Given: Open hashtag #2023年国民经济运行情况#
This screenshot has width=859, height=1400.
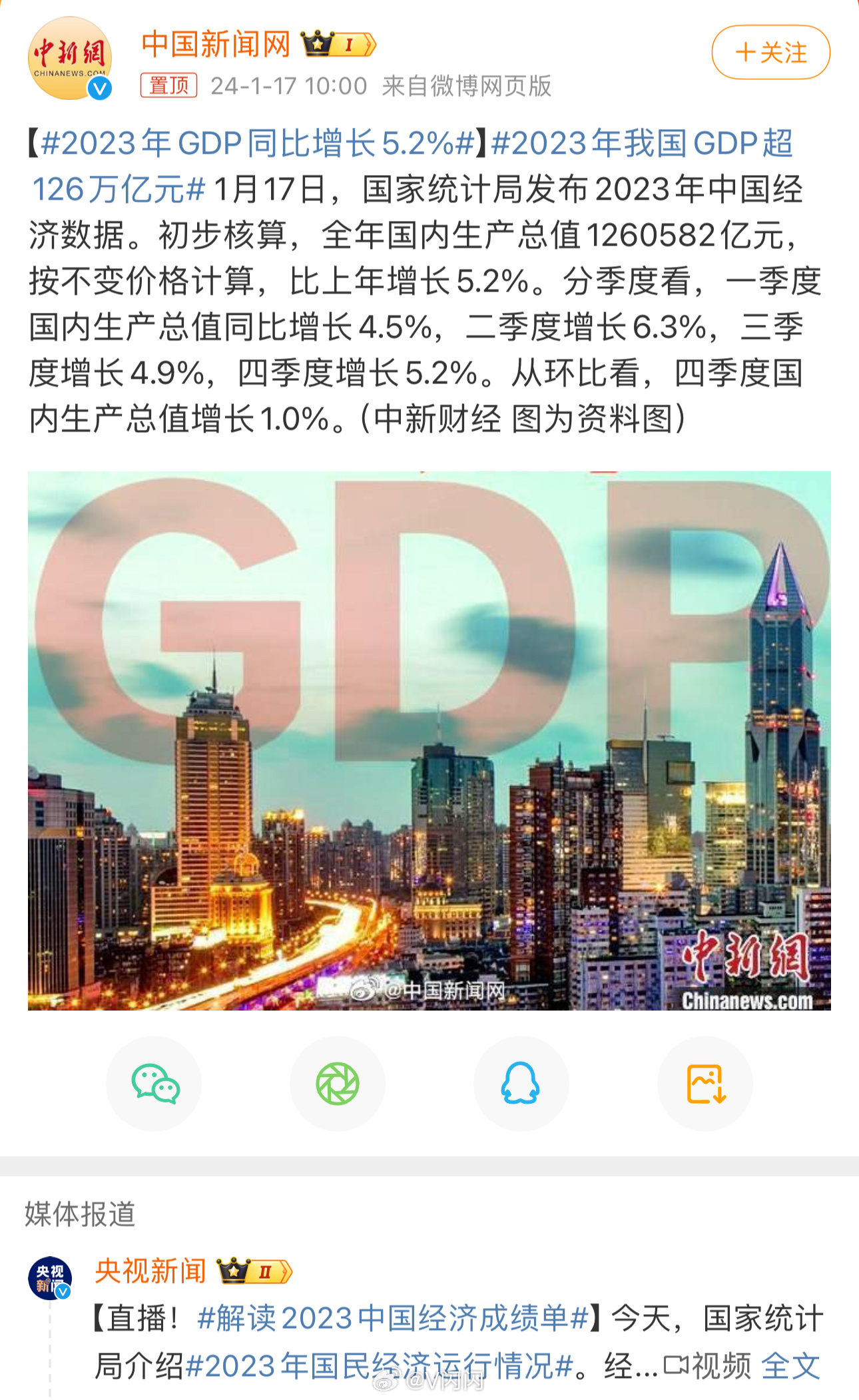Looking at the screenshot, I should [380, 1367].
